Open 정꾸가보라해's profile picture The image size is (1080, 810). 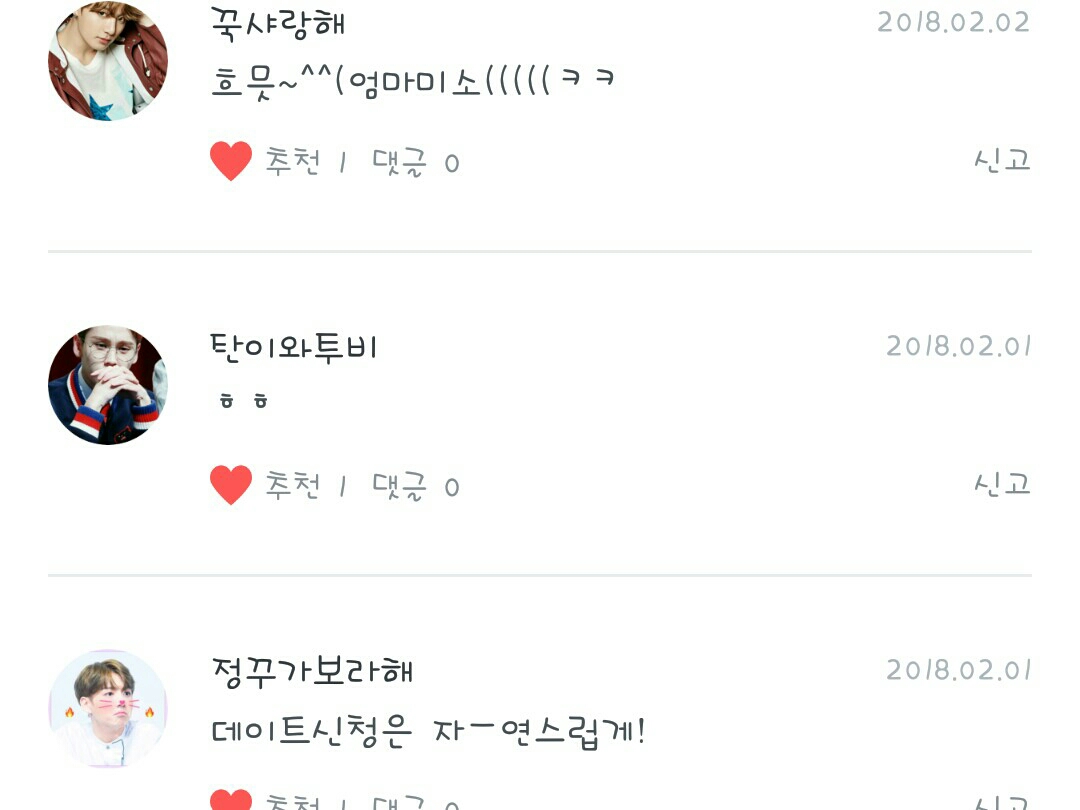[x=108, y=709]
